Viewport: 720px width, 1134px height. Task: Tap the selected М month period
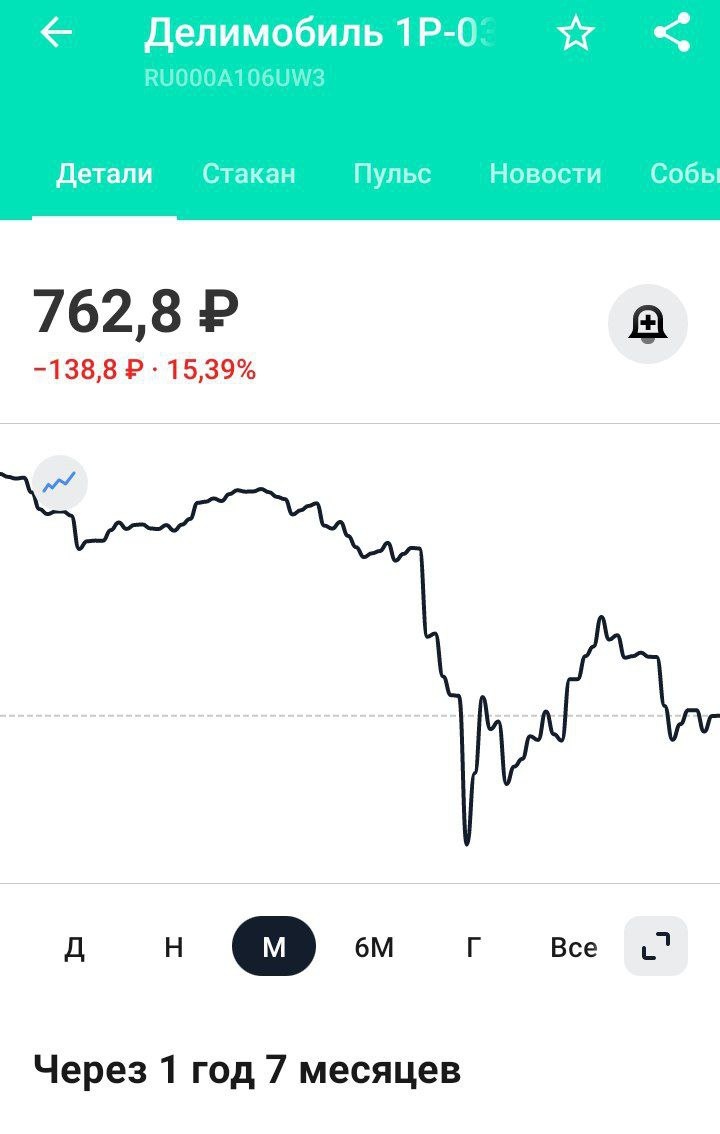point(274,946)
